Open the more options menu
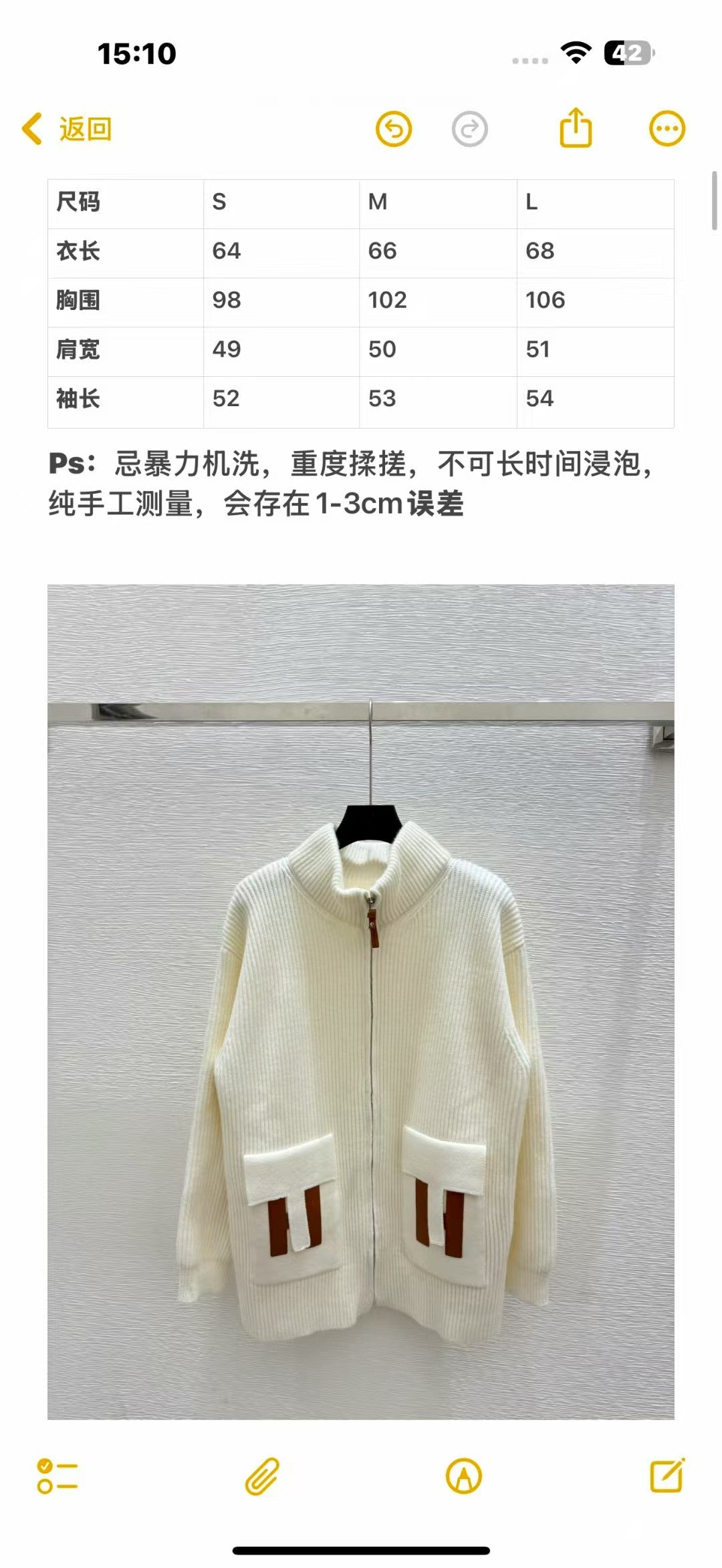Screen dimensions: 722x1568 click(x=667, y=129)
